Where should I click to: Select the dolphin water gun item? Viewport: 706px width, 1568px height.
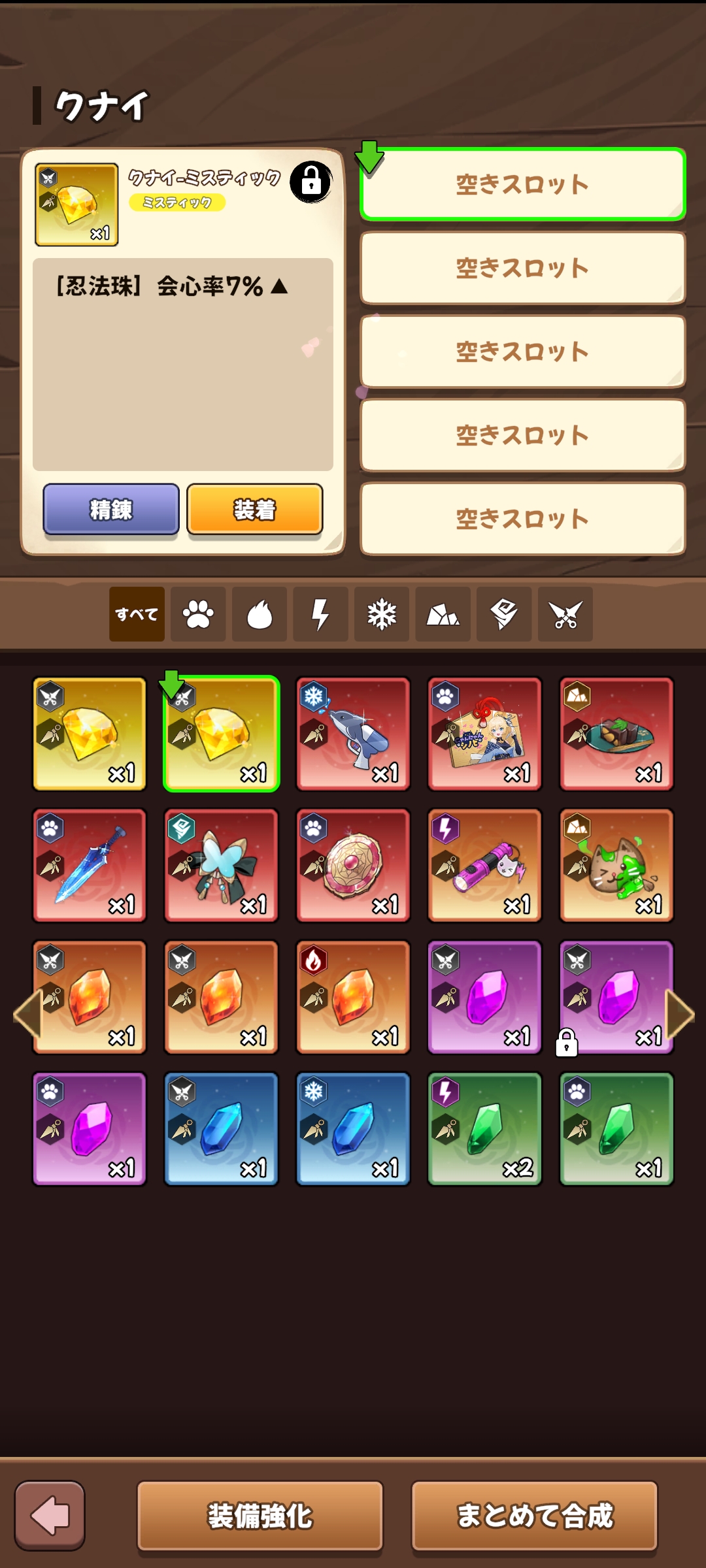[x=353, y=734]
